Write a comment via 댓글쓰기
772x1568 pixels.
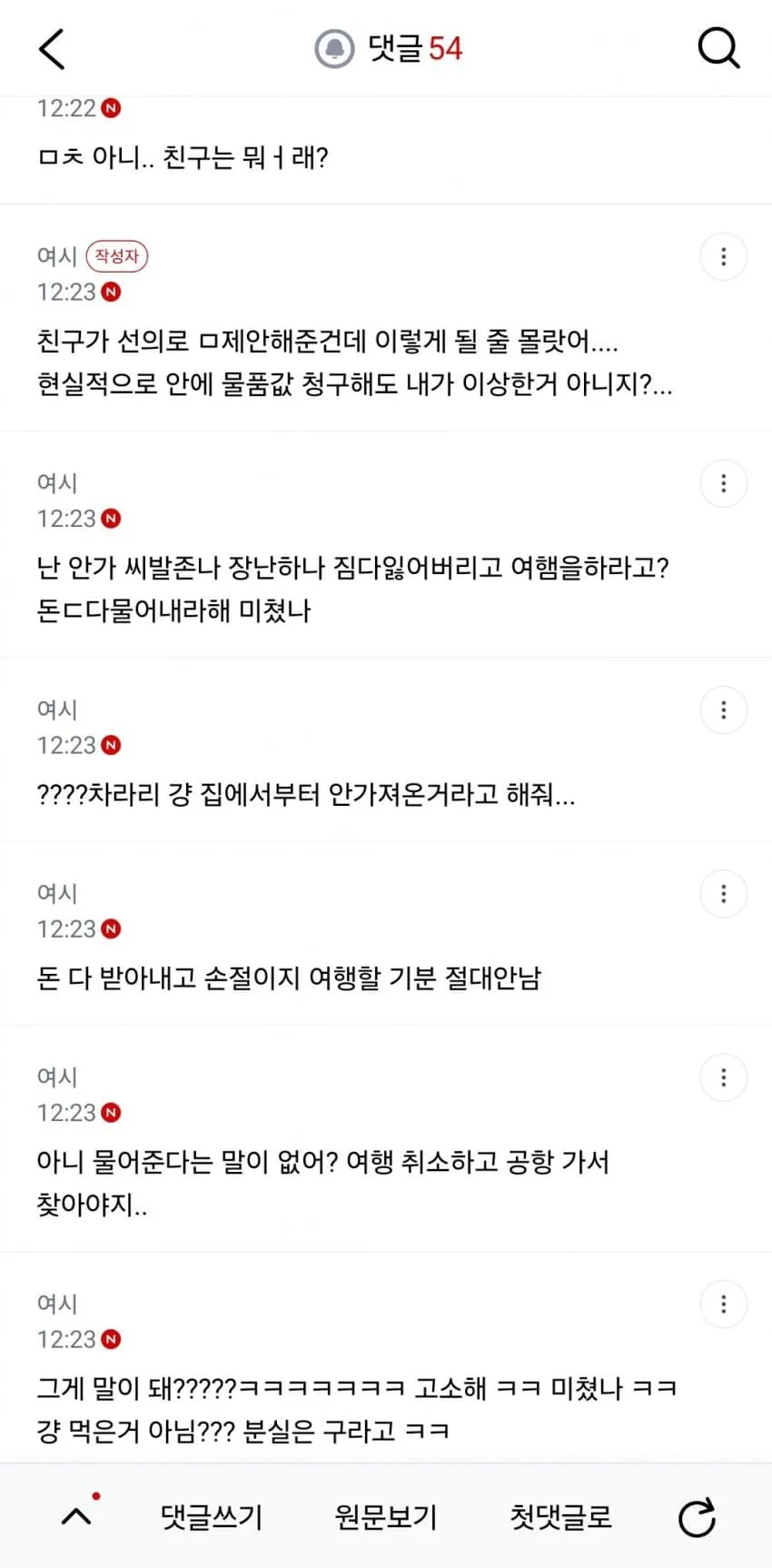pyautogui.click(x=211, y=1516)
